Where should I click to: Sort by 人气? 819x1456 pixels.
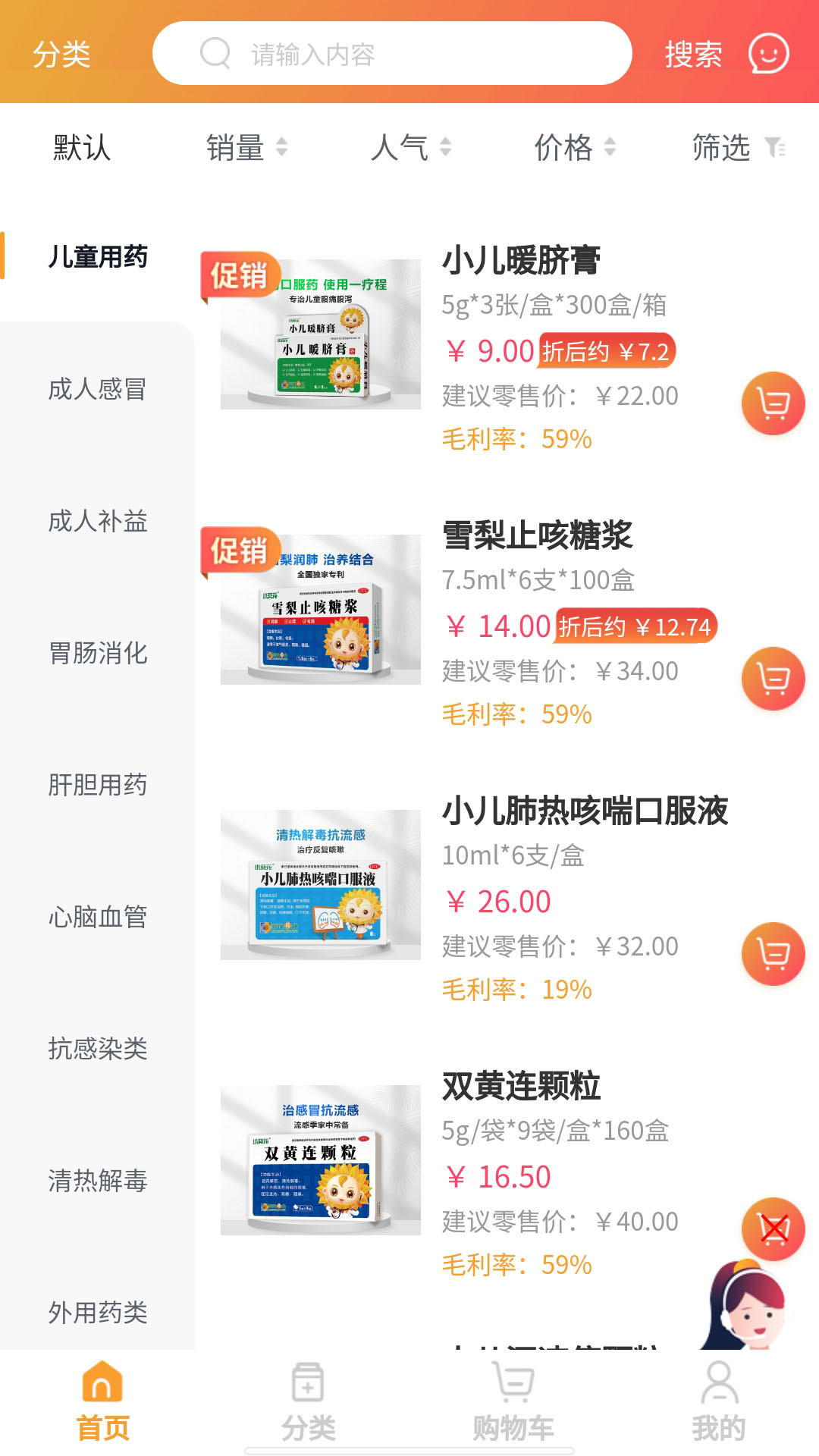tap(411, 147)
